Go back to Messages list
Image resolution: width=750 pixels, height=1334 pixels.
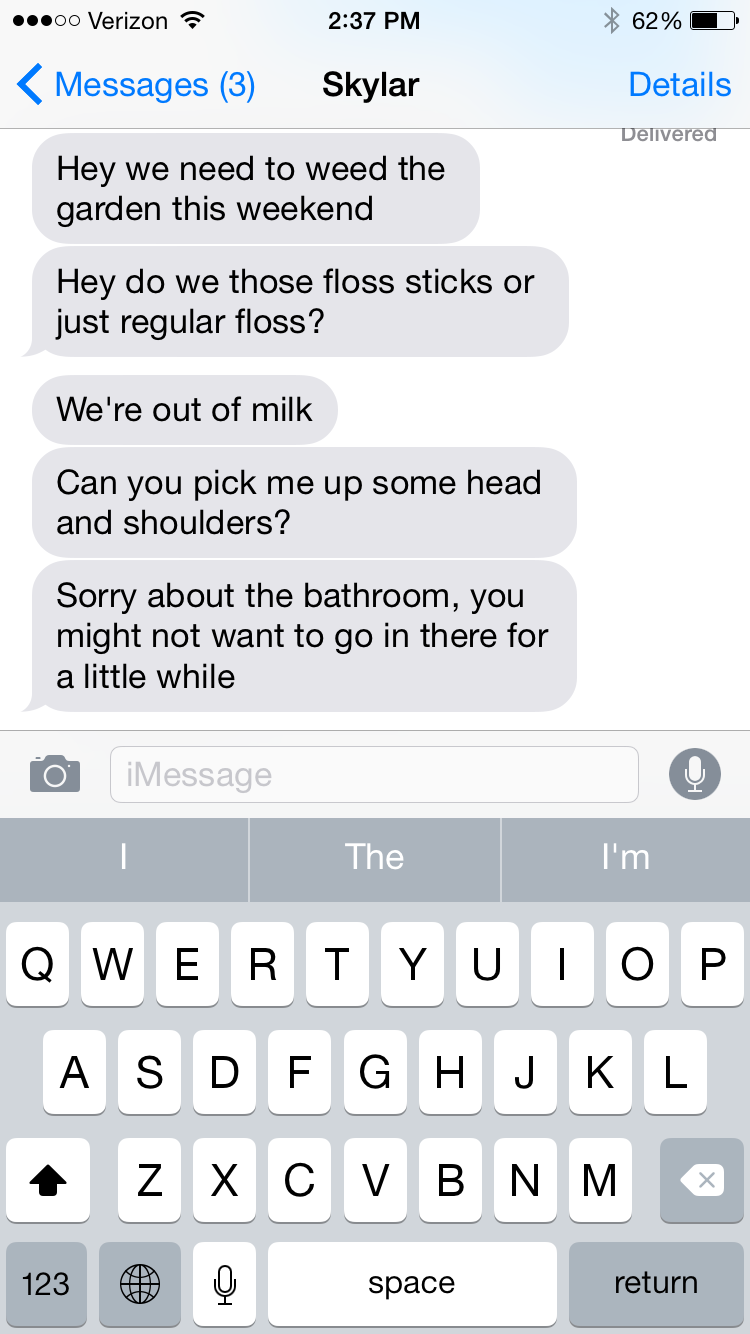pyautogui.click(x=135, y=86)
